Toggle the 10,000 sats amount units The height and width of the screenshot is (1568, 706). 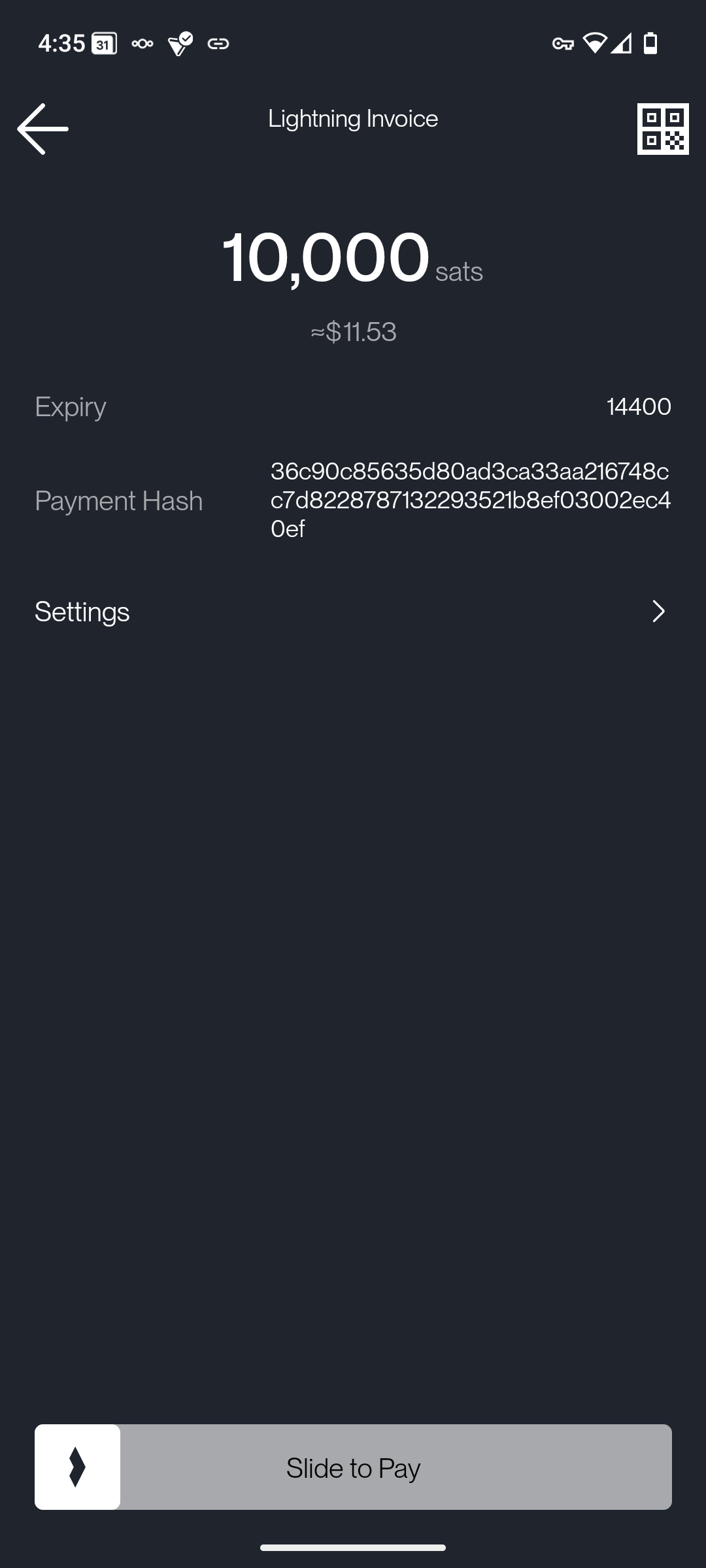(353, 259)
